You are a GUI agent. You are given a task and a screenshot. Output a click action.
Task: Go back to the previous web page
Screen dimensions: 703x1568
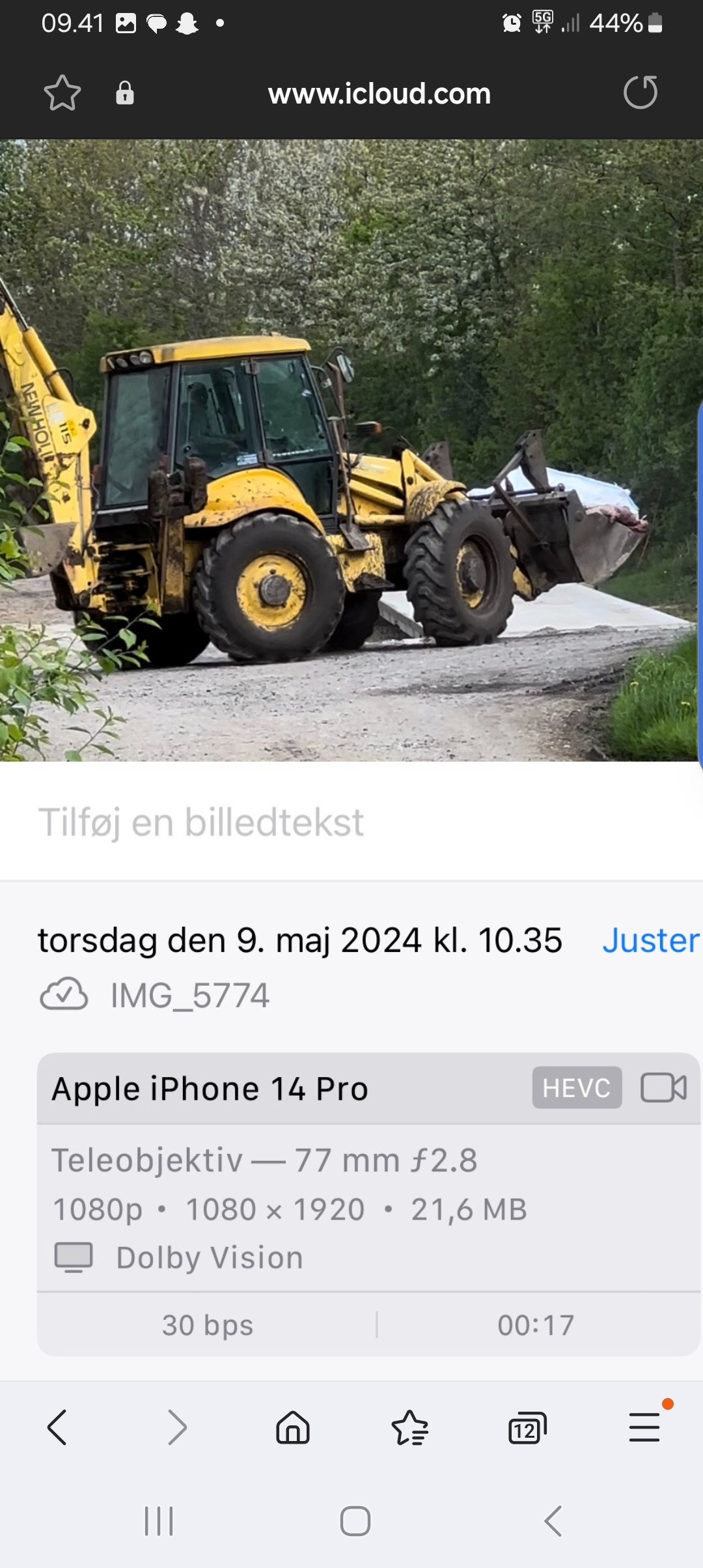click(57, 1427)
